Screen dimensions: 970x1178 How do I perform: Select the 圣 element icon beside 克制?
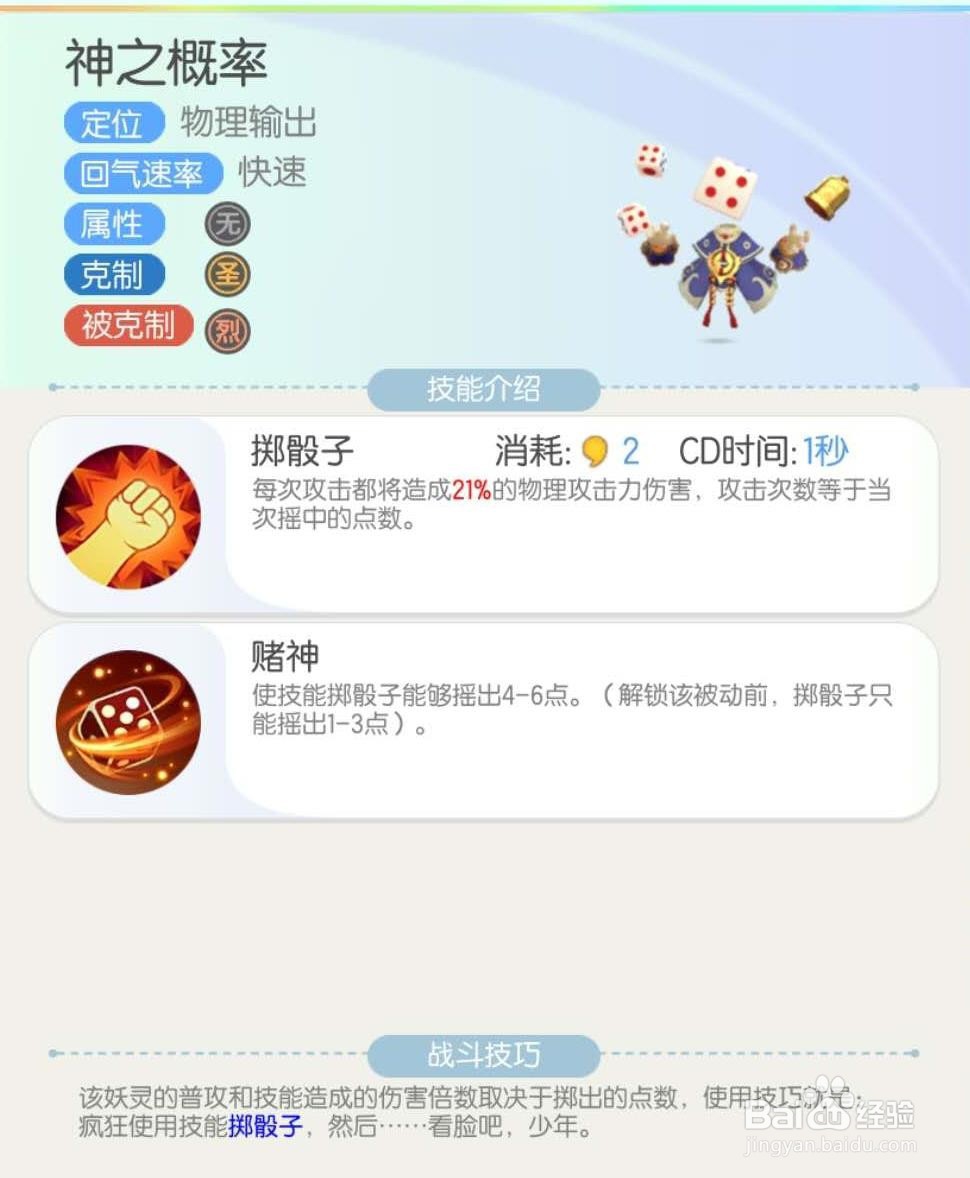(228, 275)
